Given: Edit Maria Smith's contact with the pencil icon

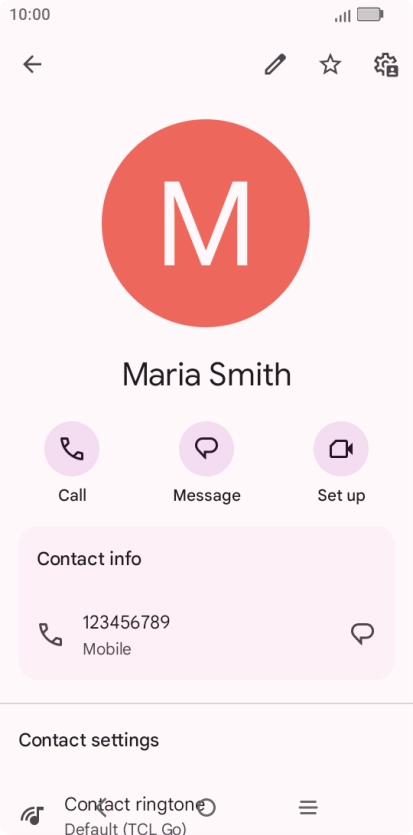Looking at the screenshot, I should [275, 64].
